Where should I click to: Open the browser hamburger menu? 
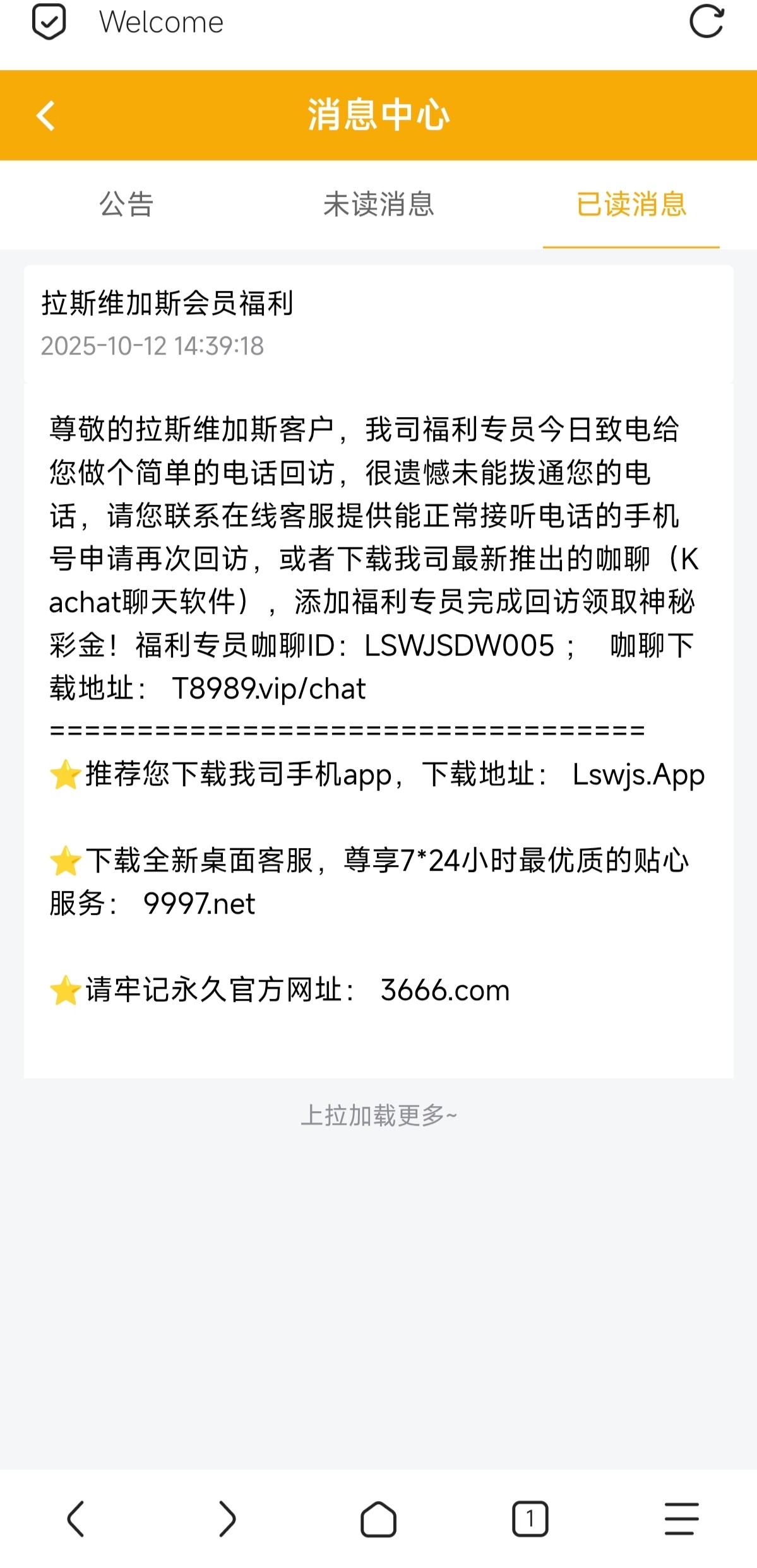681,1518
